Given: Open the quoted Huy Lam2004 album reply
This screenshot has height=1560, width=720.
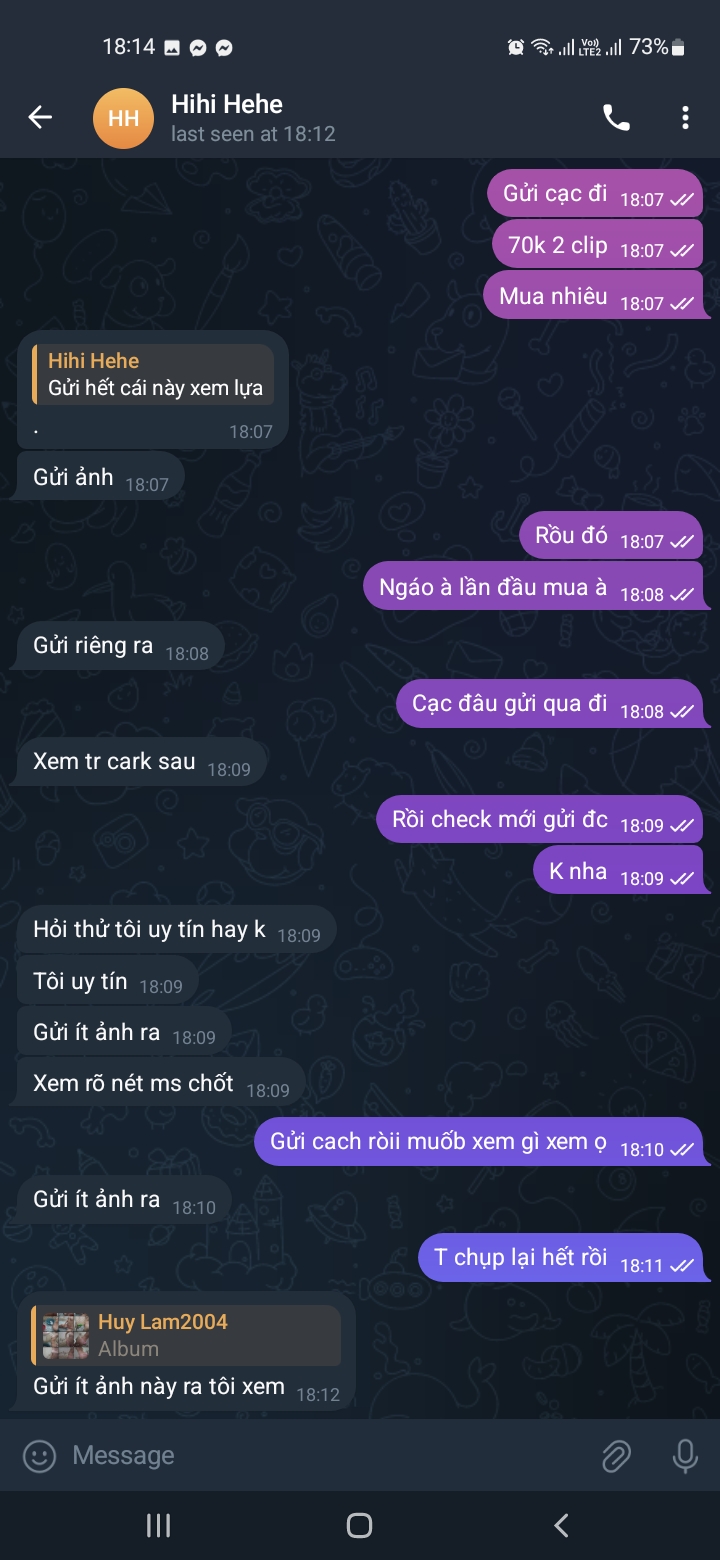Looking at the screenshot, I should tap(186, 1335).
